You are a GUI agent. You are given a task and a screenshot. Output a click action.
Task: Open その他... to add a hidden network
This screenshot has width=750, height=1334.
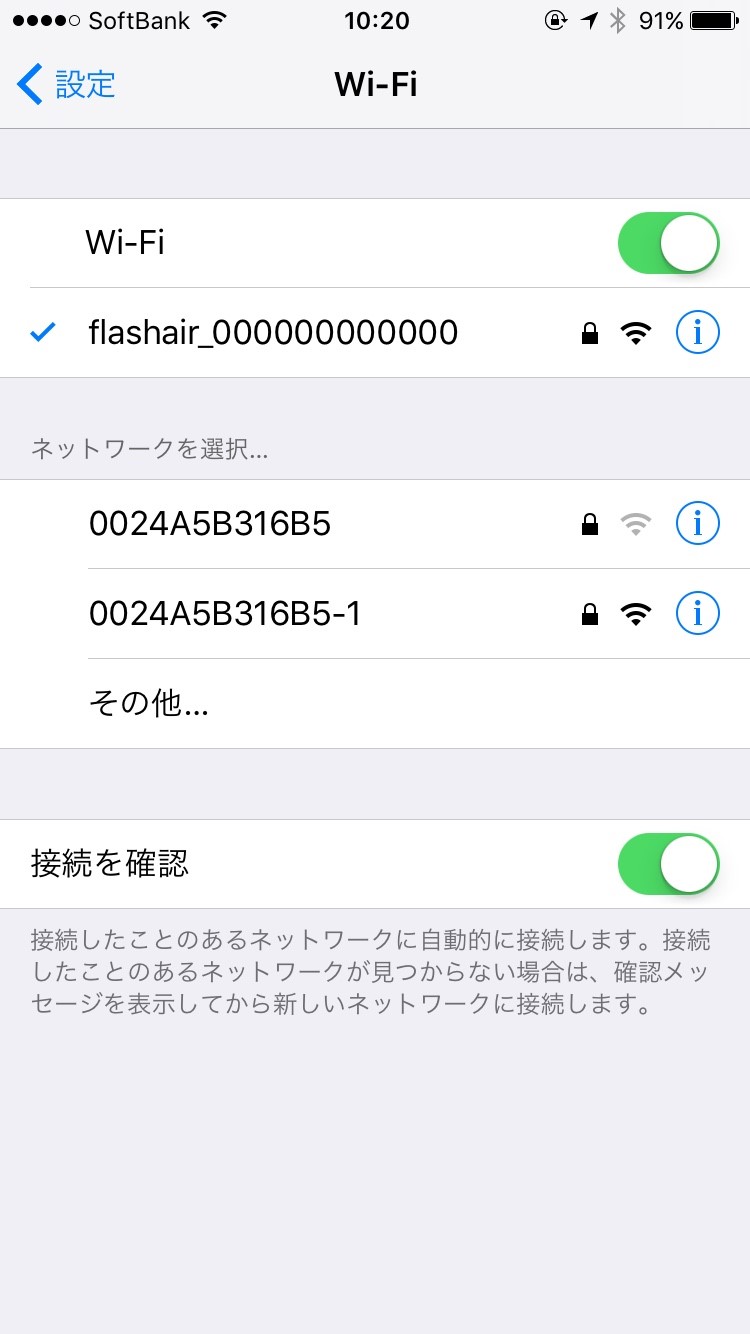click(150, 703)
